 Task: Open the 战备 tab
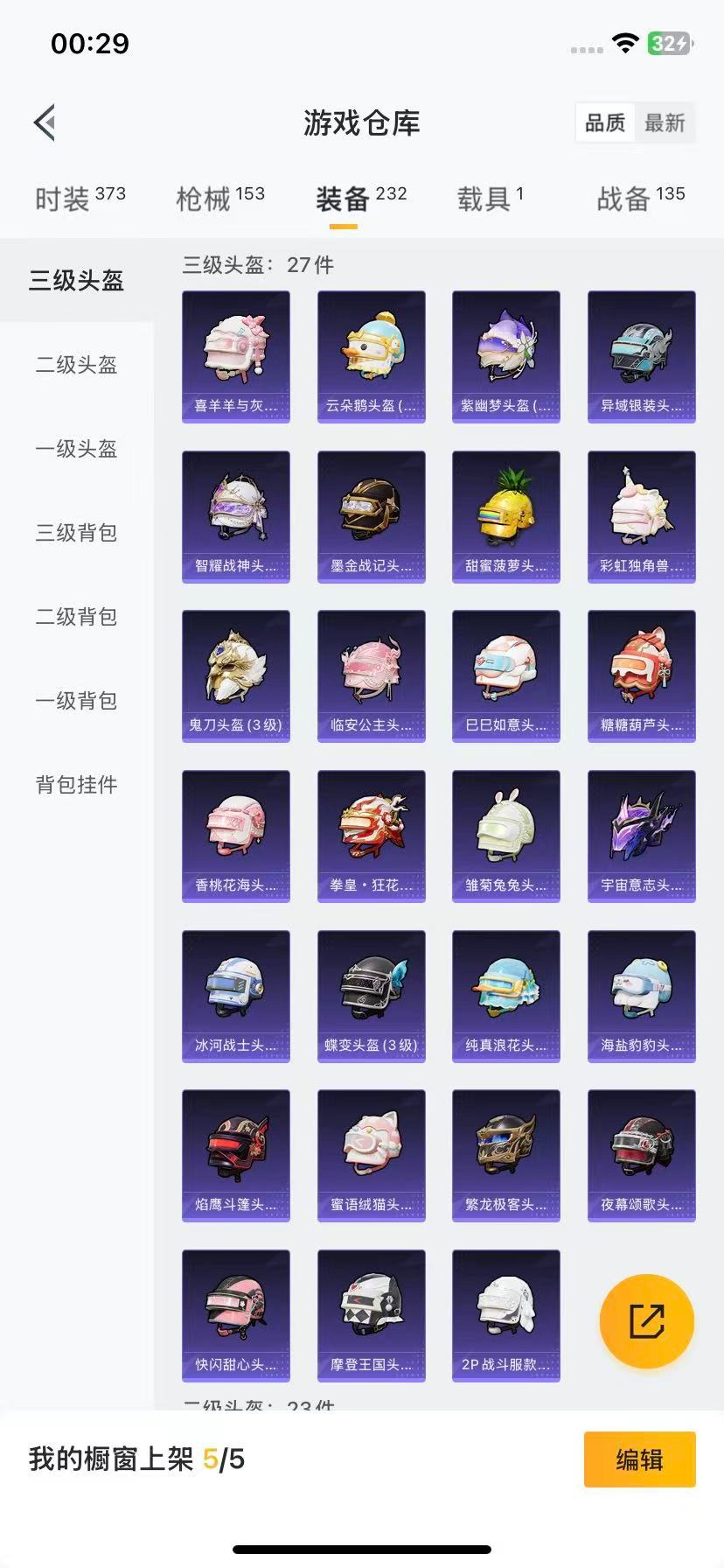click(640, 199)
